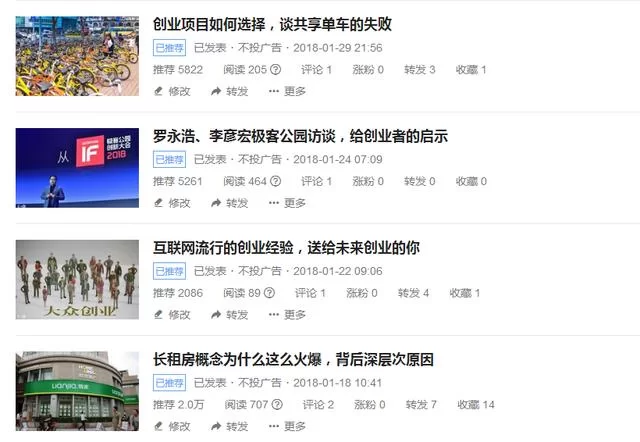This screenshot has height=442, width=640.
Task: Open article 长租房概念为什么这么火爆
Action: (292, 360)
